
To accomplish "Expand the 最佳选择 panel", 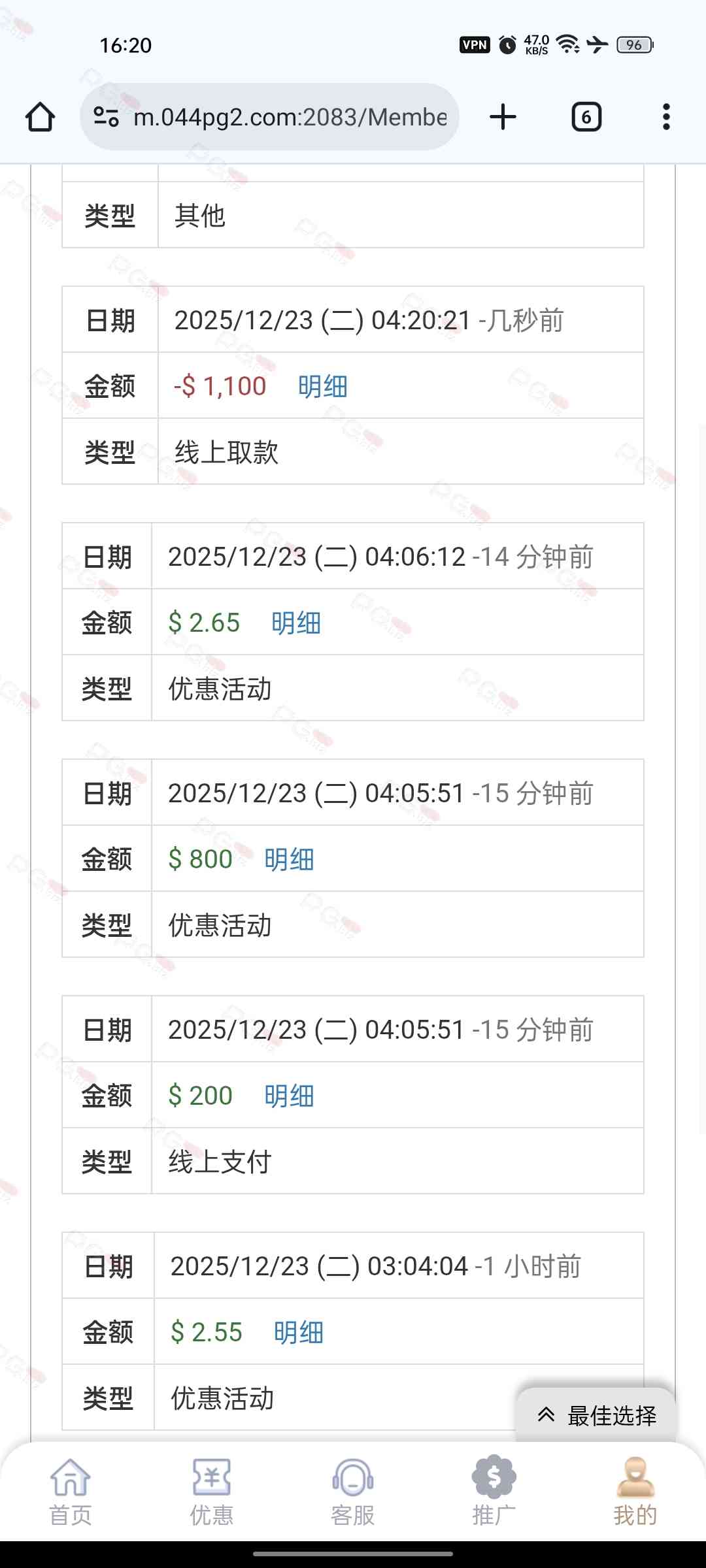I will click(x=596, y=1415).
